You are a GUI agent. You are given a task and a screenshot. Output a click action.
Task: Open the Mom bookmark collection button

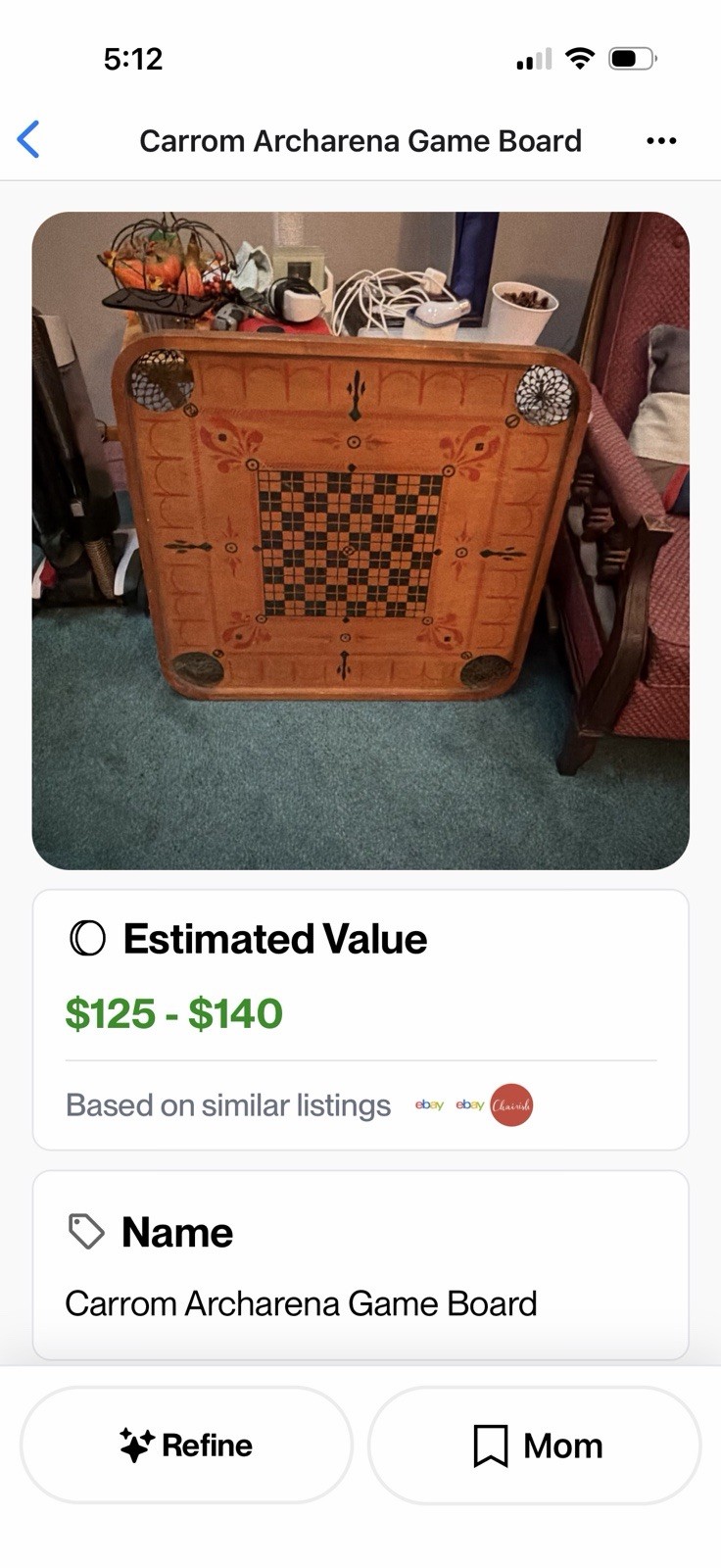pos(535,1445)
